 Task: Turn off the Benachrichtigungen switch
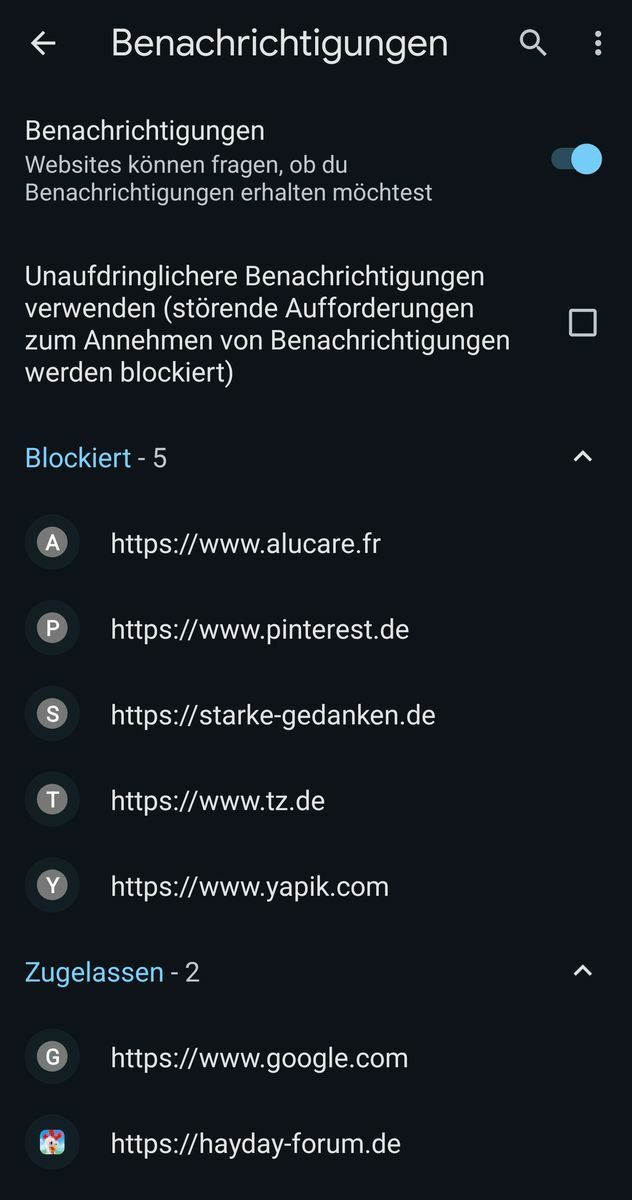[577, 159]
